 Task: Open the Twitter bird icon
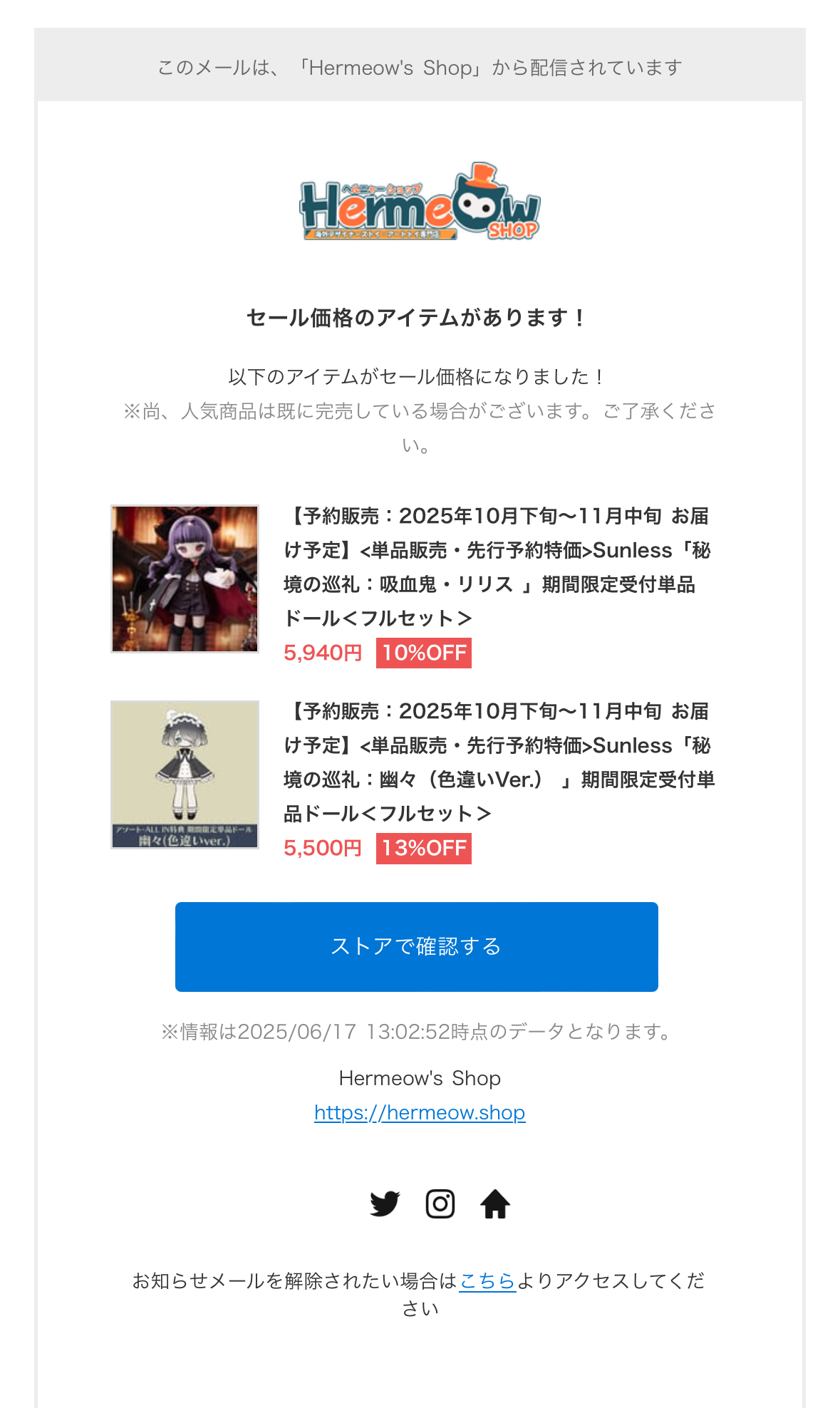click(x=385, y=1204)
